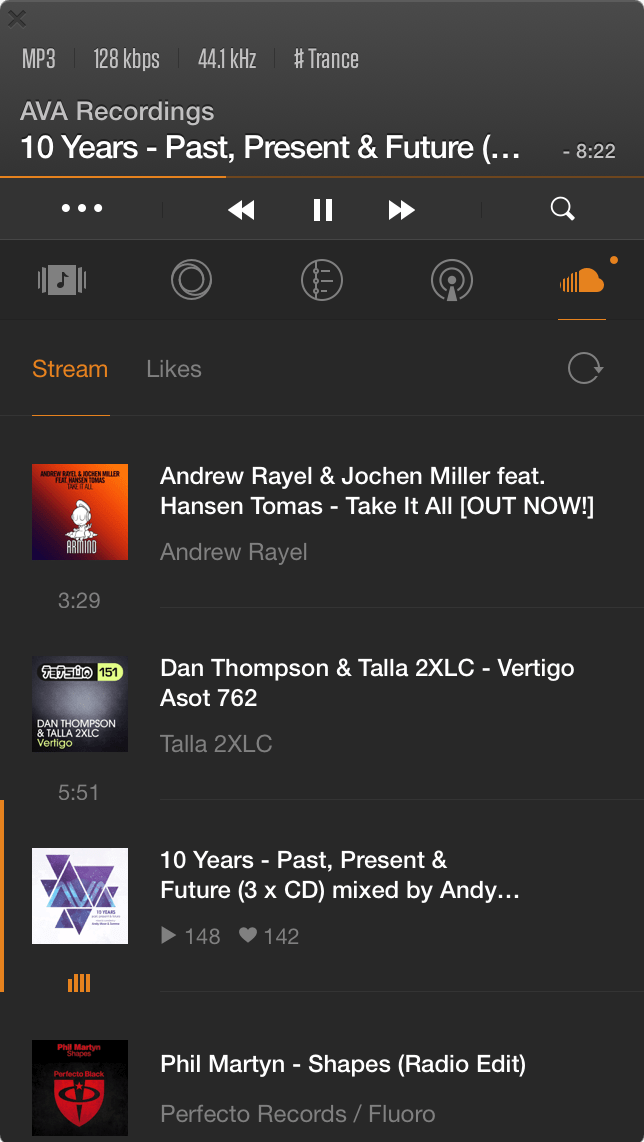Select the SoundCloud tab

click(x=582, y=280)
